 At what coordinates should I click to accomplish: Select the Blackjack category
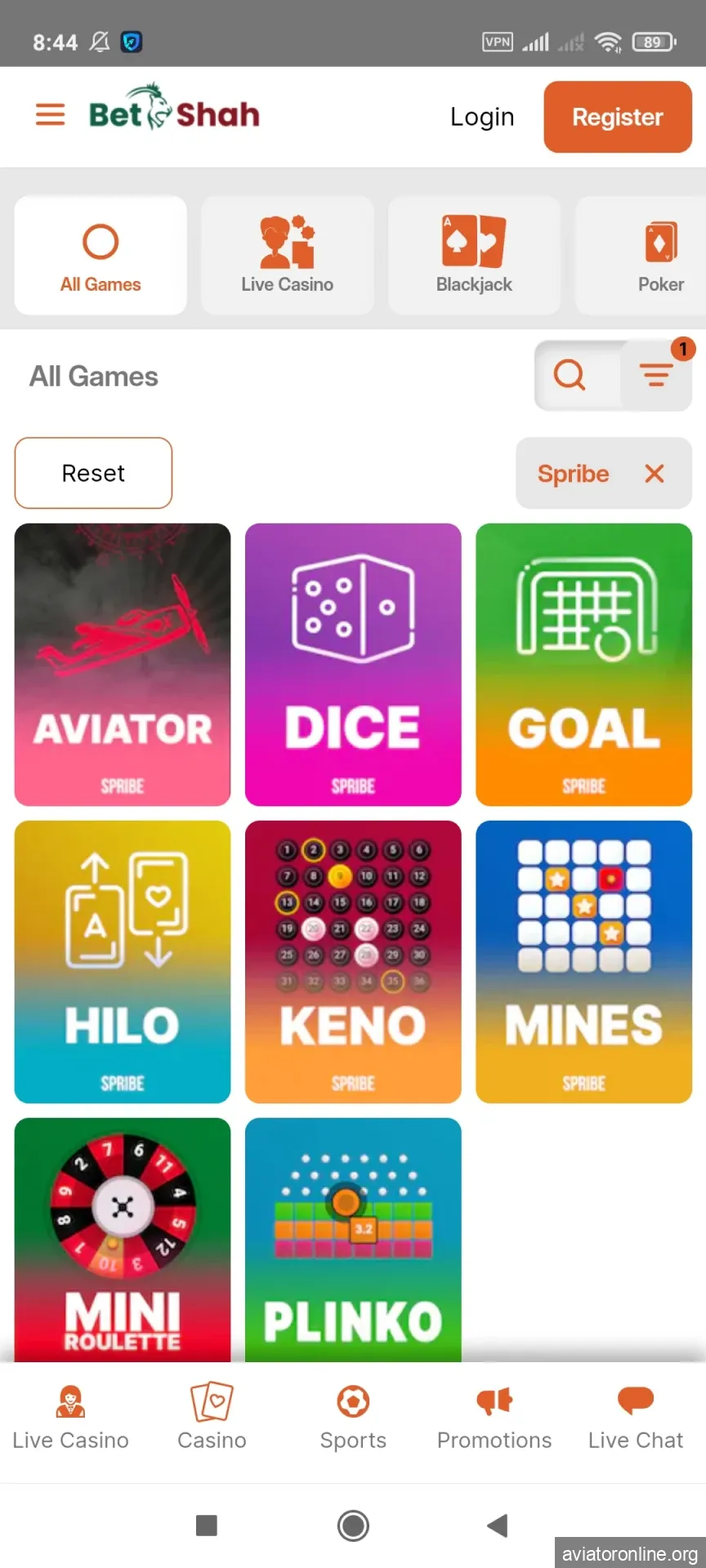coord(474,256)
